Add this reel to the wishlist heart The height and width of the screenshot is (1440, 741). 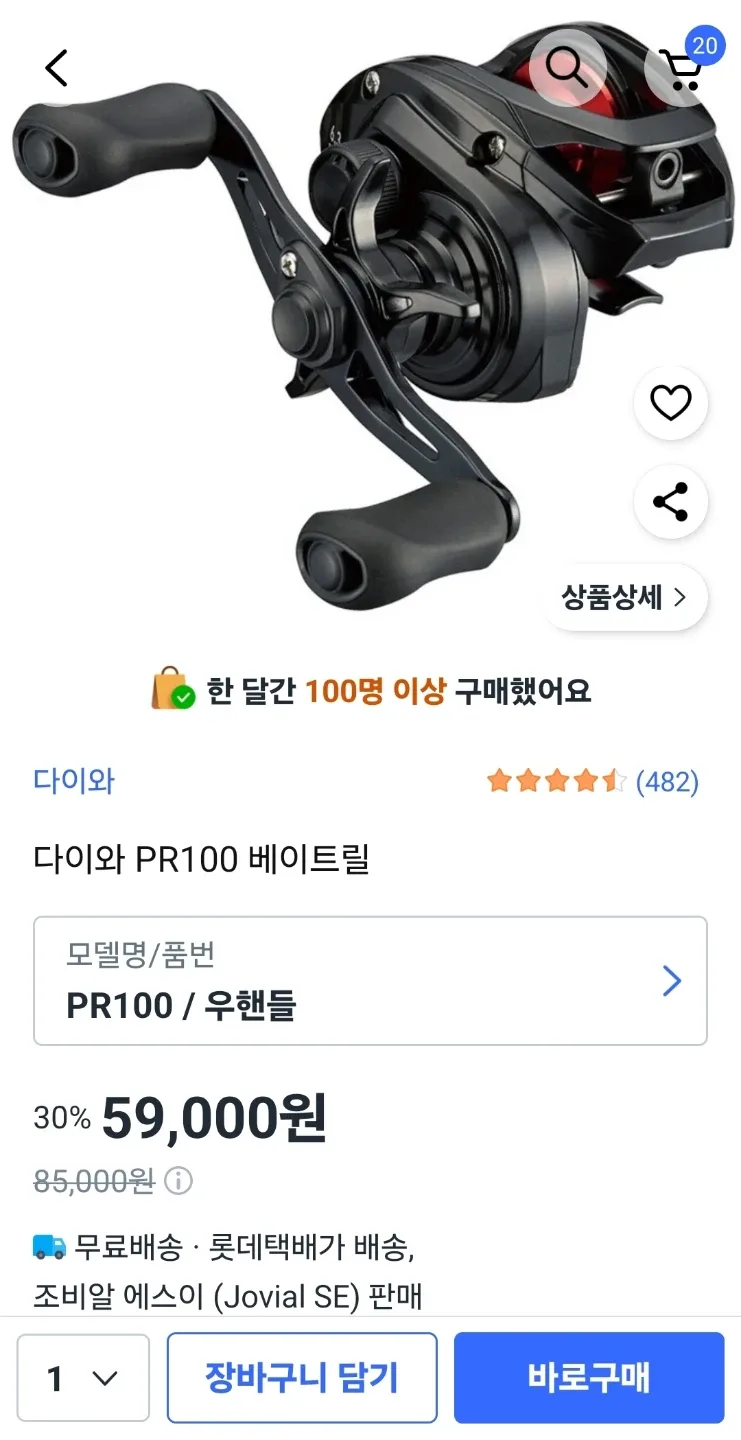(x=670, y=403)
